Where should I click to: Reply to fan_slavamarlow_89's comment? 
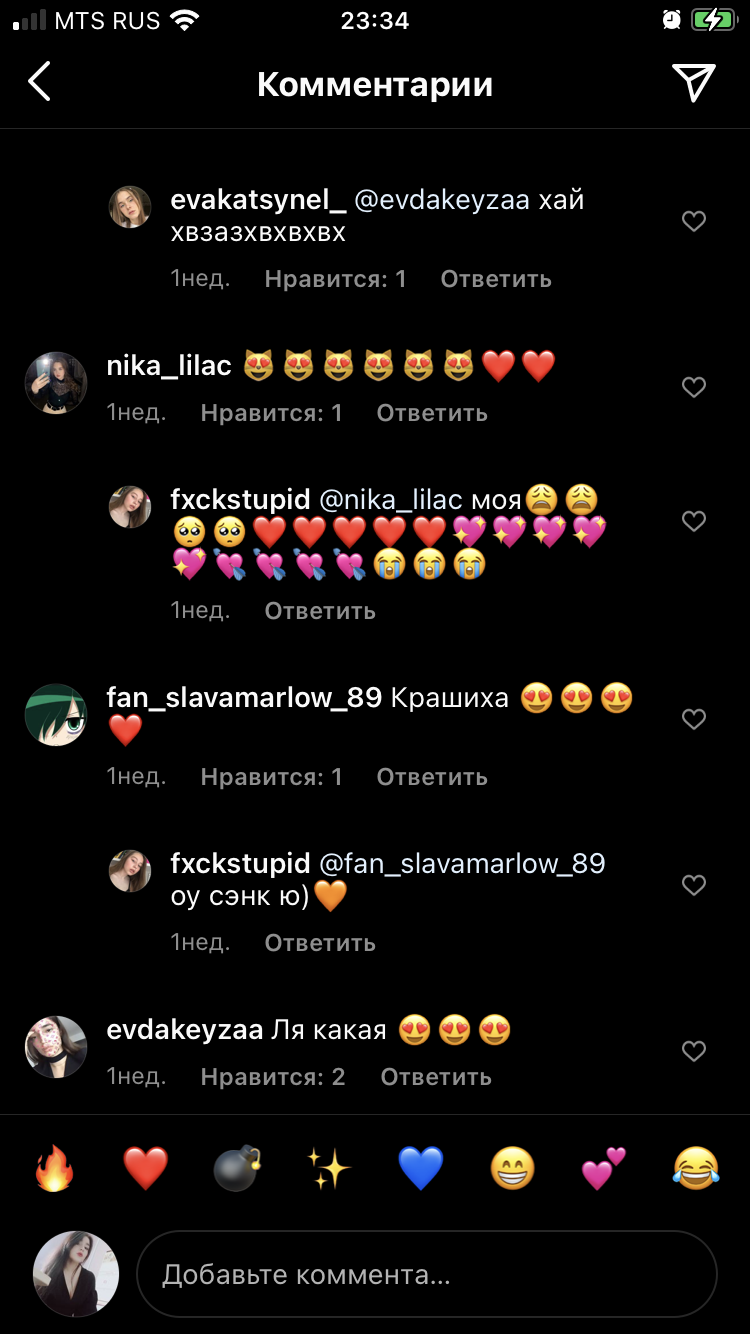tap(432, 777)
